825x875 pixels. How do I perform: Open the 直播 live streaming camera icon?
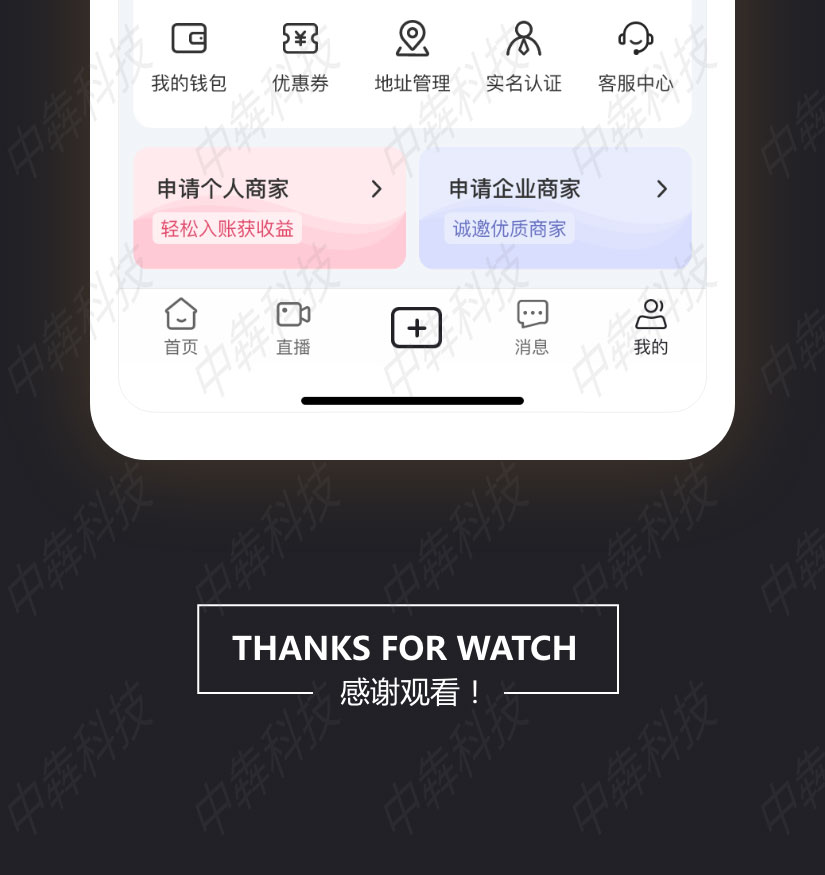[293, 314]
